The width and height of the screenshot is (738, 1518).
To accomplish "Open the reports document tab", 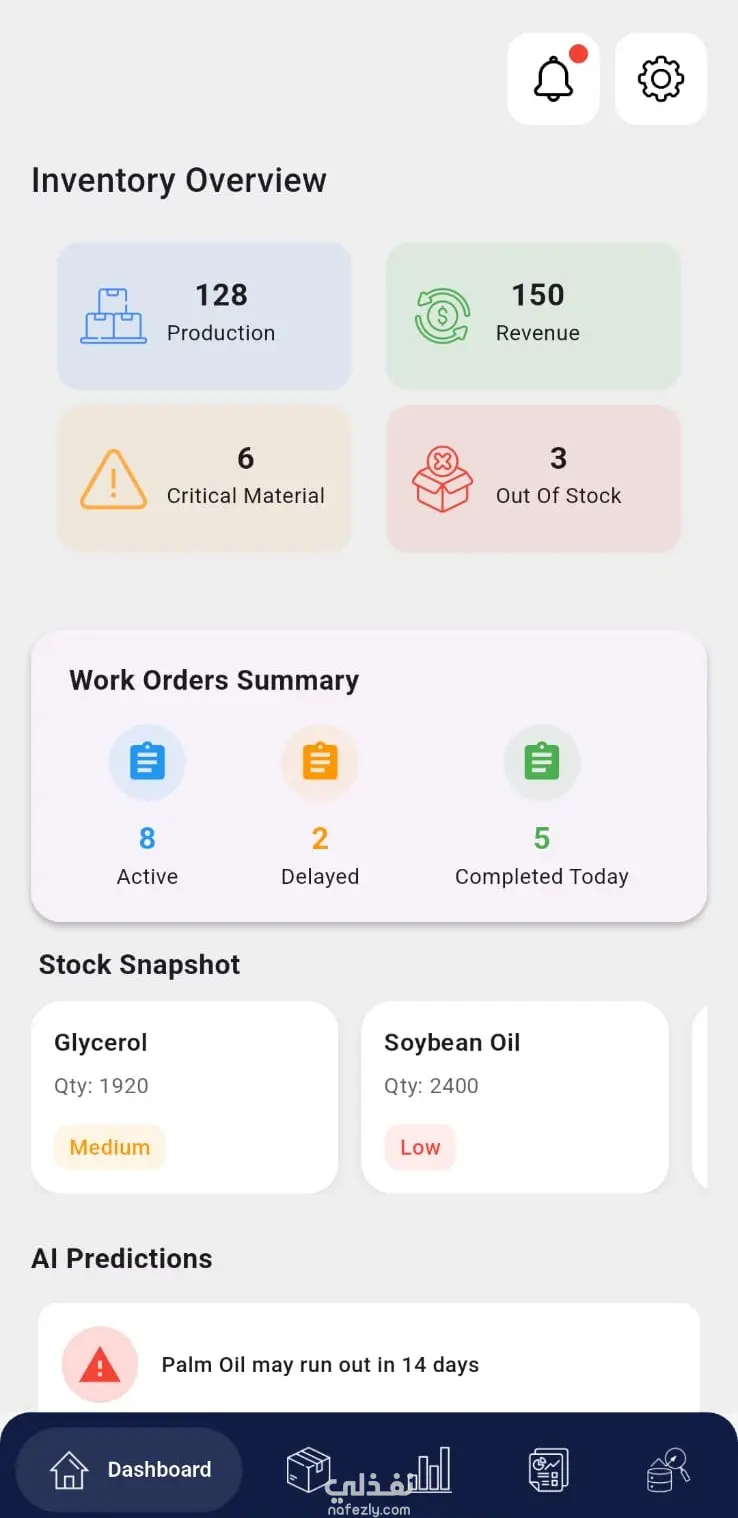I will coord(548,1470).
